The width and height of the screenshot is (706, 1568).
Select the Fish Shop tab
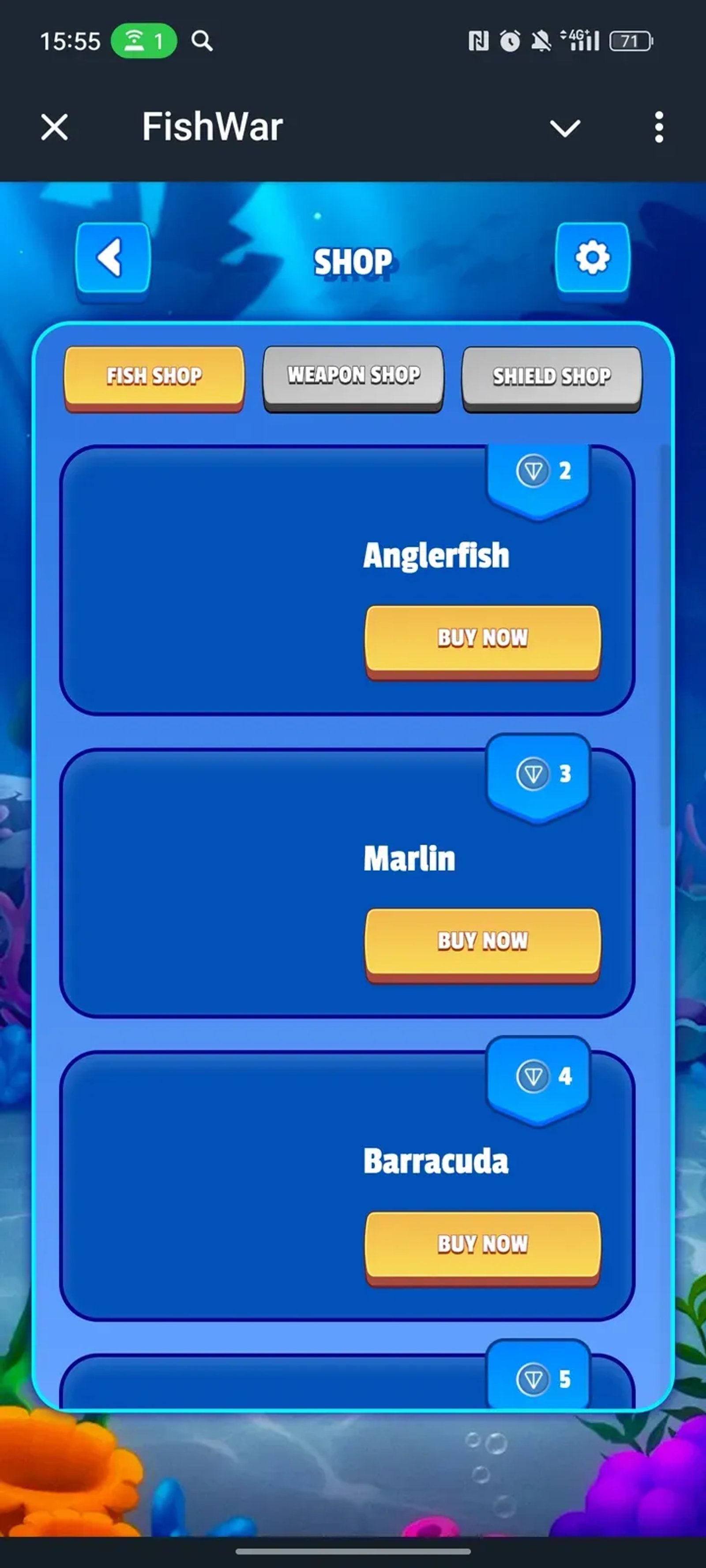154,376
